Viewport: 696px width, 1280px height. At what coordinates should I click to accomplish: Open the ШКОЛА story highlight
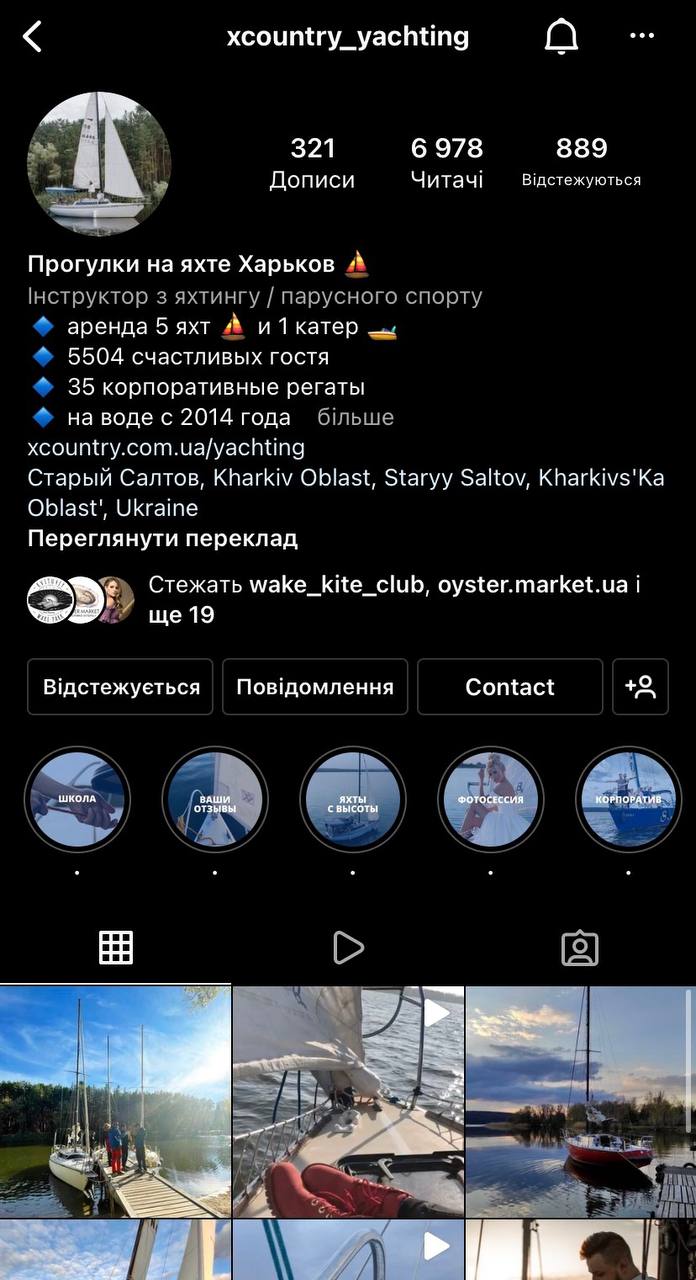(77, 799)
